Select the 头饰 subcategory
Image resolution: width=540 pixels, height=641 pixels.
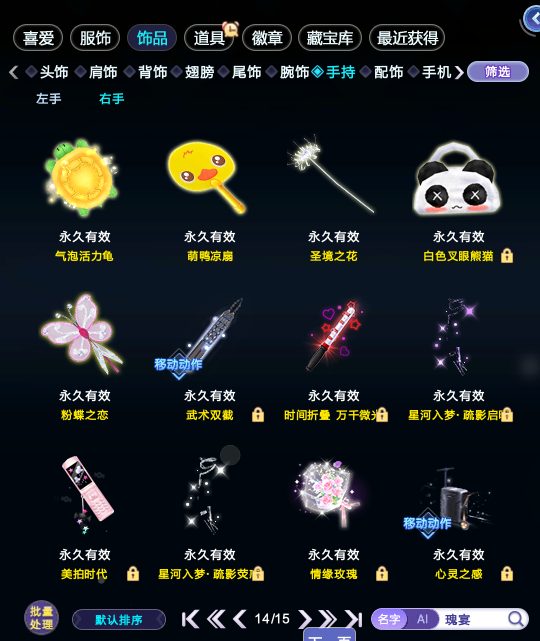54,72
